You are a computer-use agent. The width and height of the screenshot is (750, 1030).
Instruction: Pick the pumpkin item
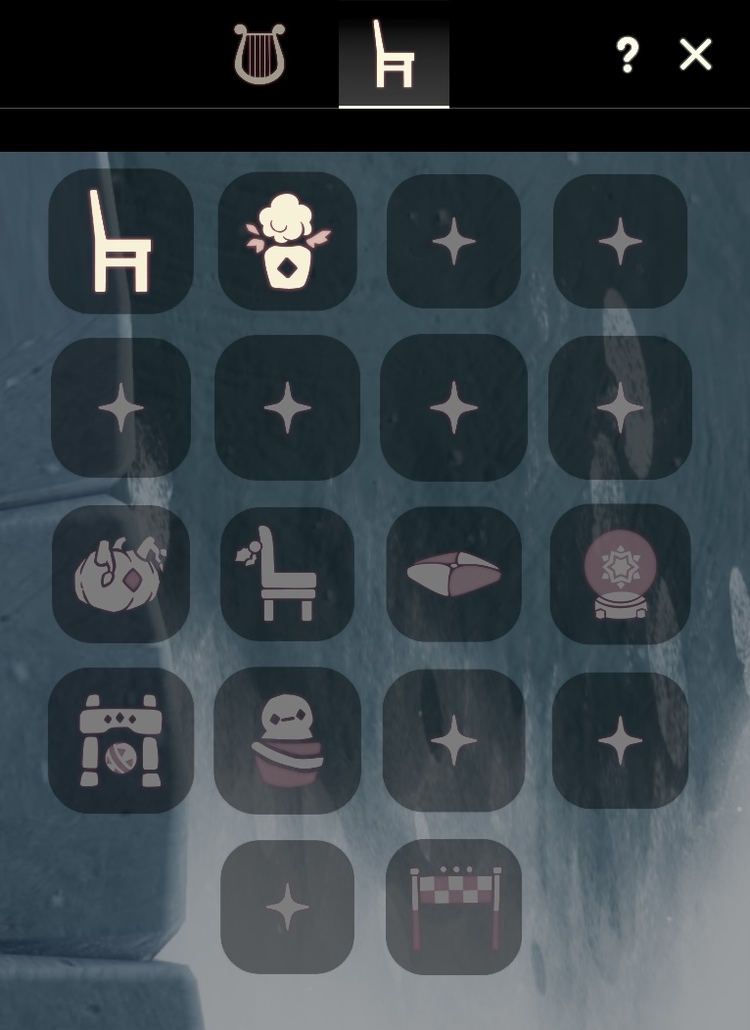click(x=121, y=574)
